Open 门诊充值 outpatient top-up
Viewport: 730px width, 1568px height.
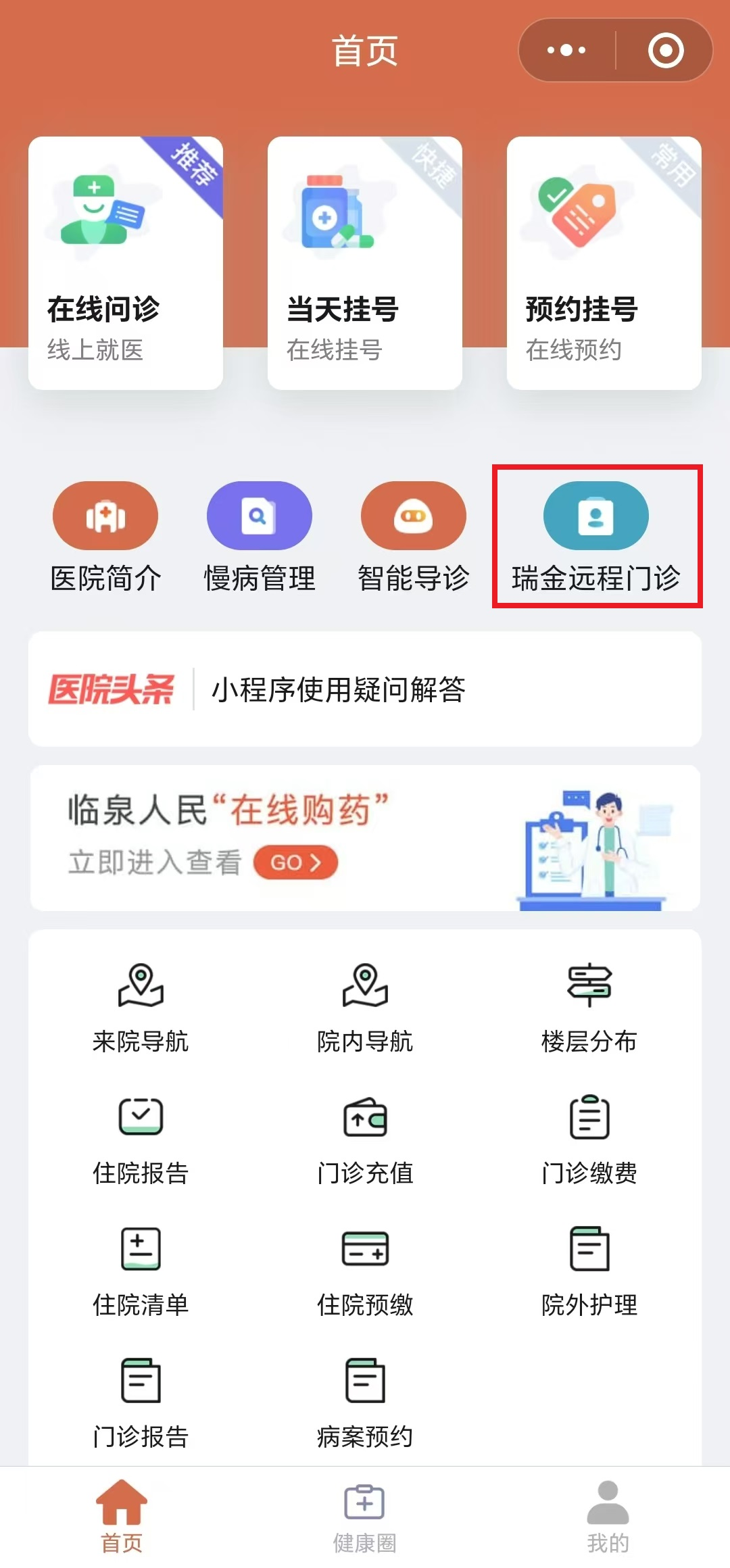point(365,1139)
